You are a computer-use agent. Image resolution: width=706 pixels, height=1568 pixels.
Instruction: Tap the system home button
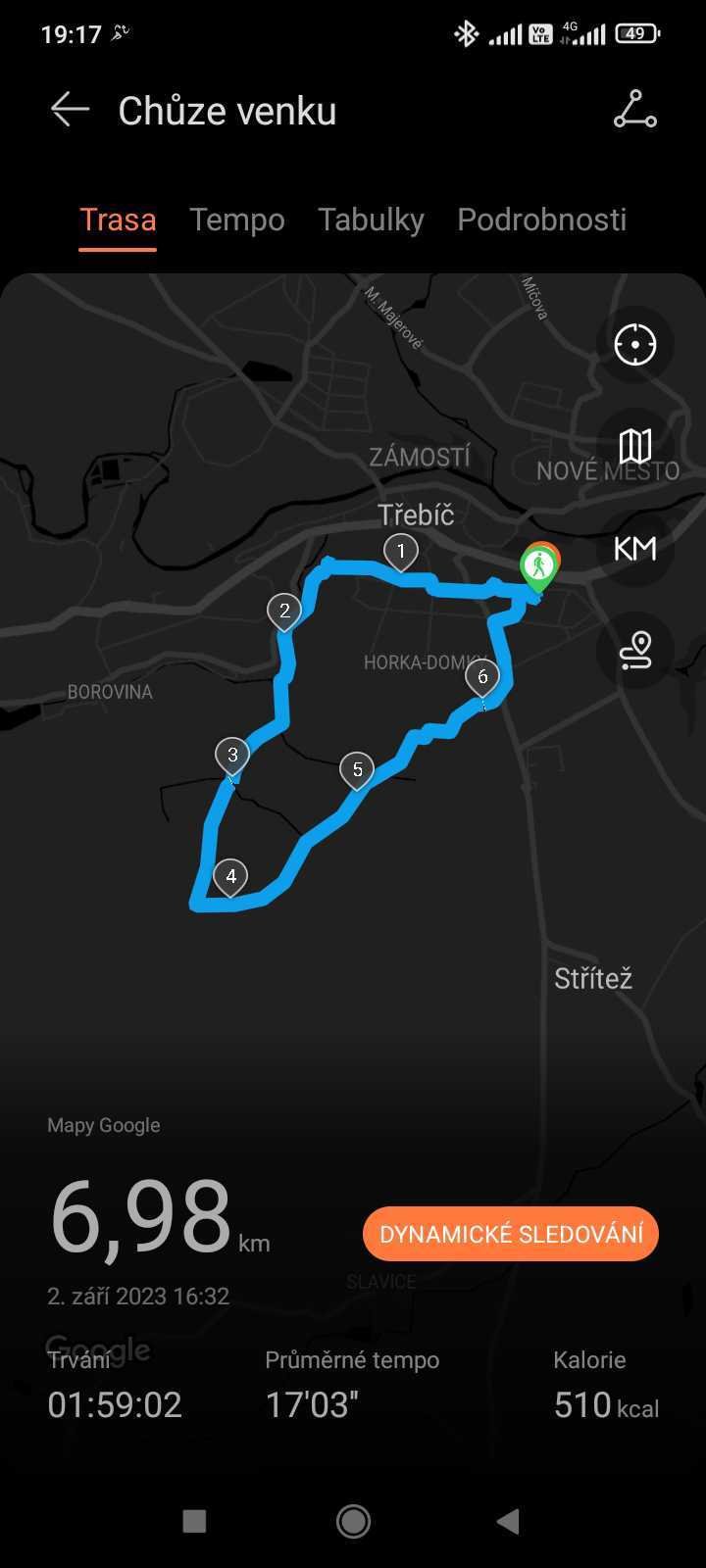pos(353,1521)
